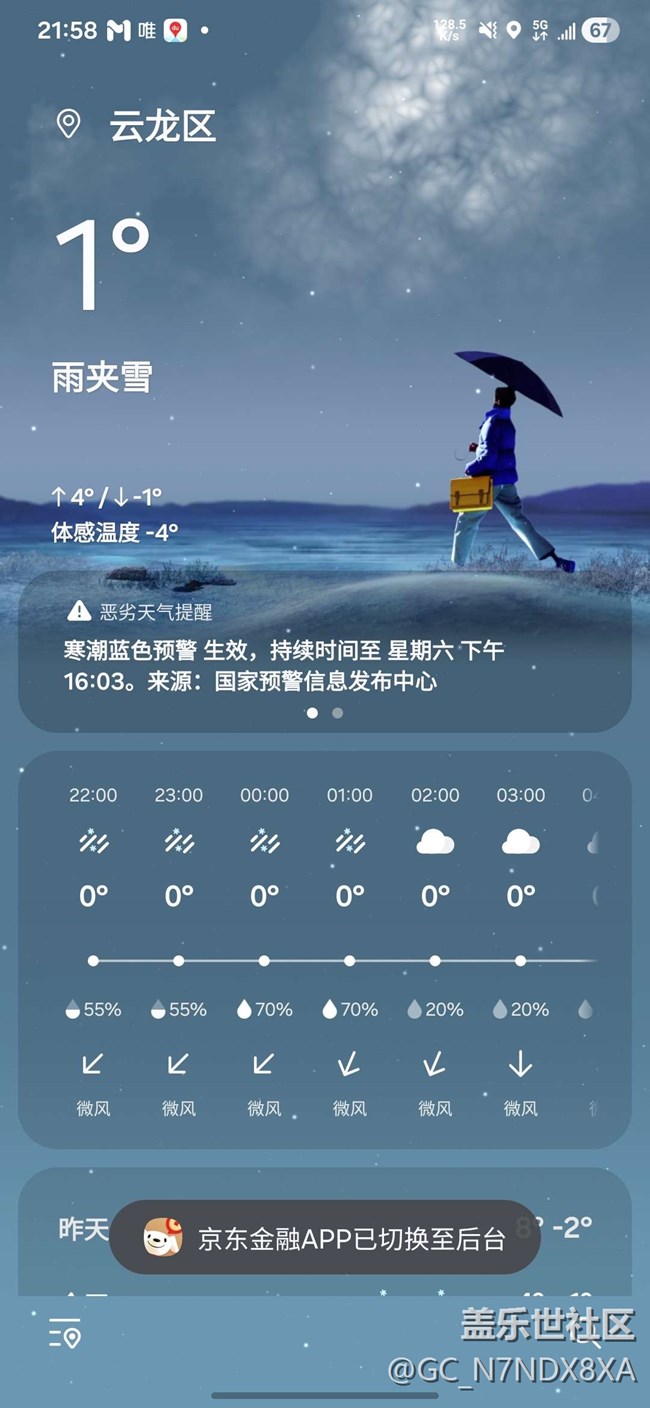Open the city list icon
650x1408 pixels.
(x=65, y=1332)
